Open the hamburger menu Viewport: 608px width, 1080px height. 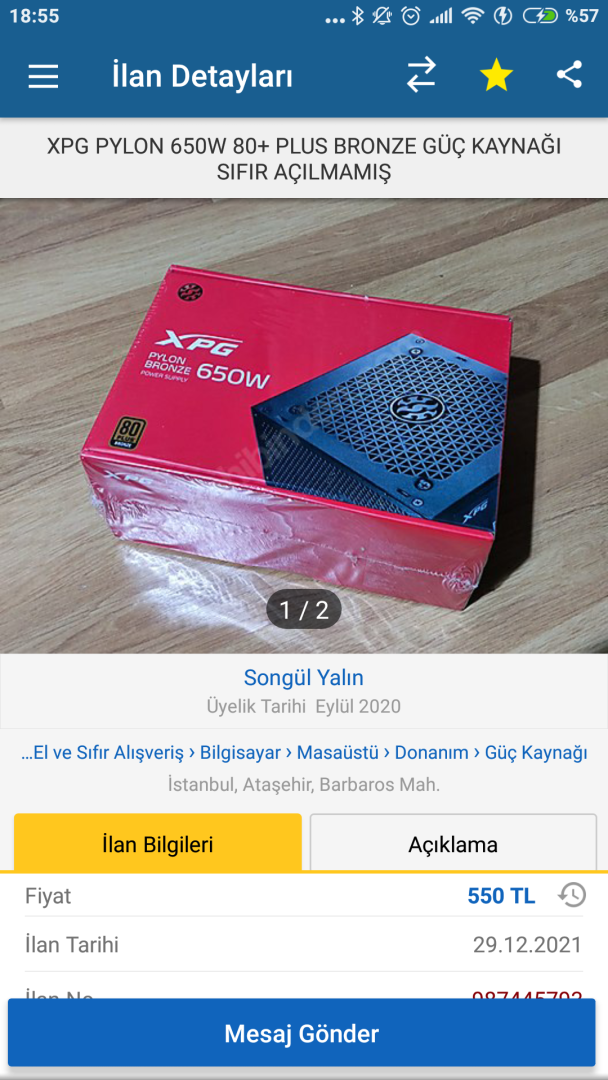click(43, 76)
